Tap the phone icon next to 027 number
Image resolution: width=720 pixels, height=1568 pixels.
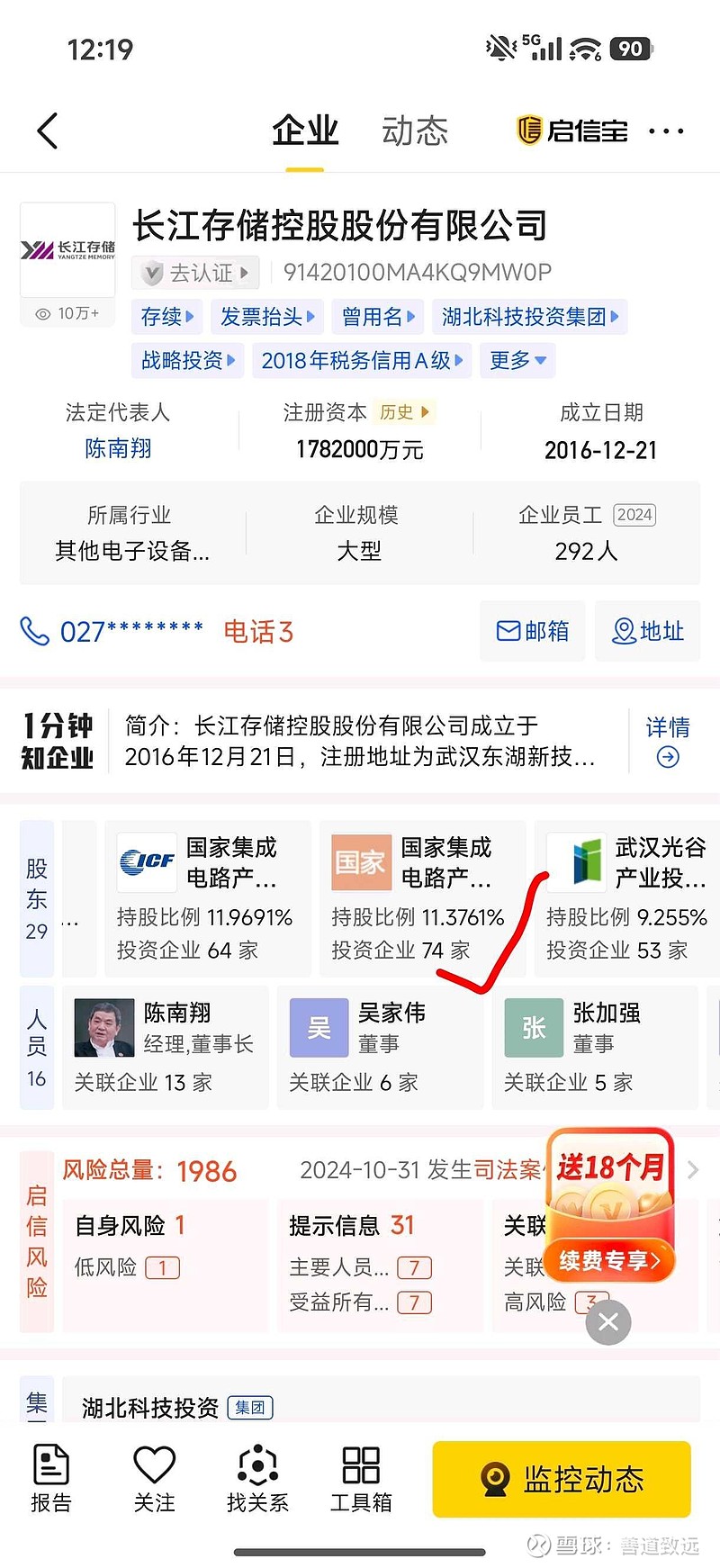[x=34, y=631]
